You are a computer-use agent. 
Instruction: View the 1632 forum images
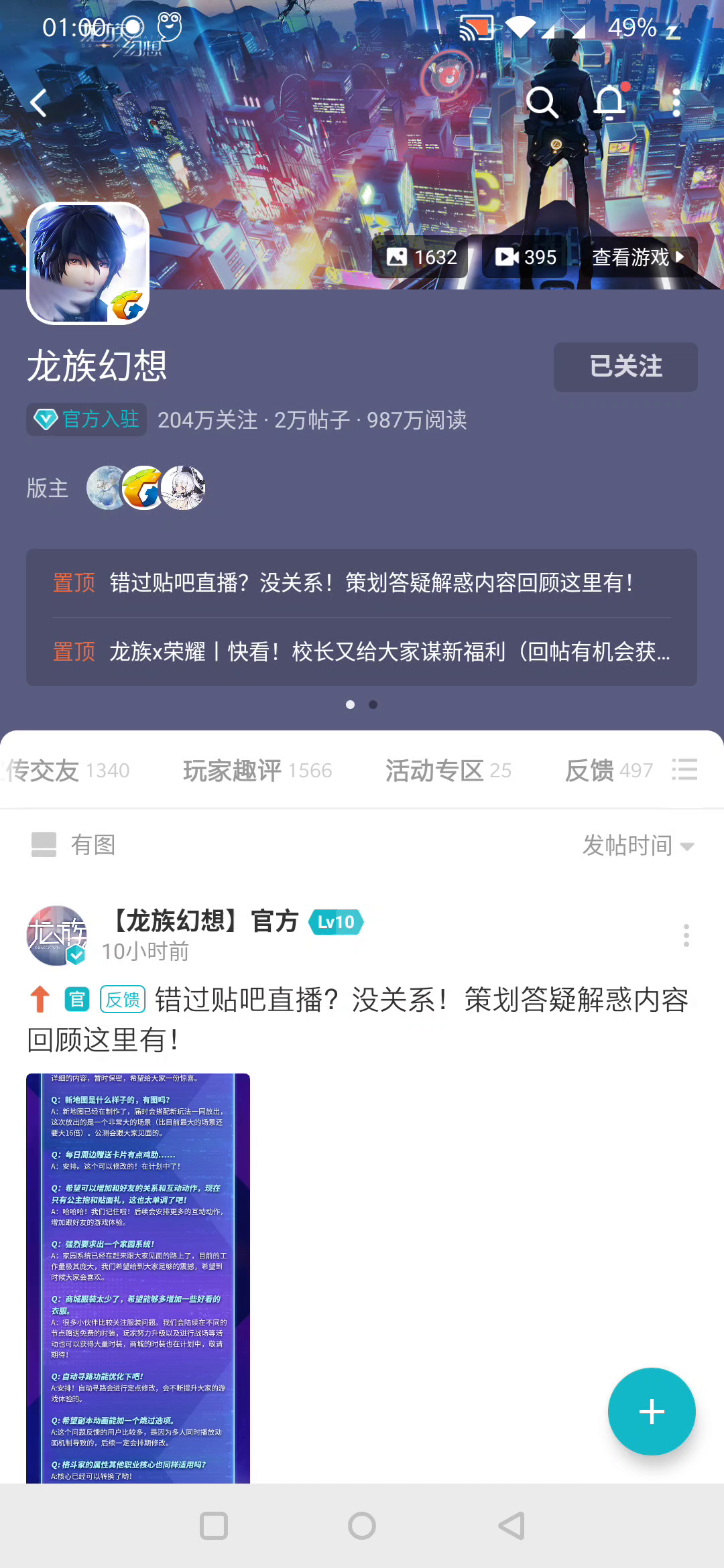click(x=422, y=257)
